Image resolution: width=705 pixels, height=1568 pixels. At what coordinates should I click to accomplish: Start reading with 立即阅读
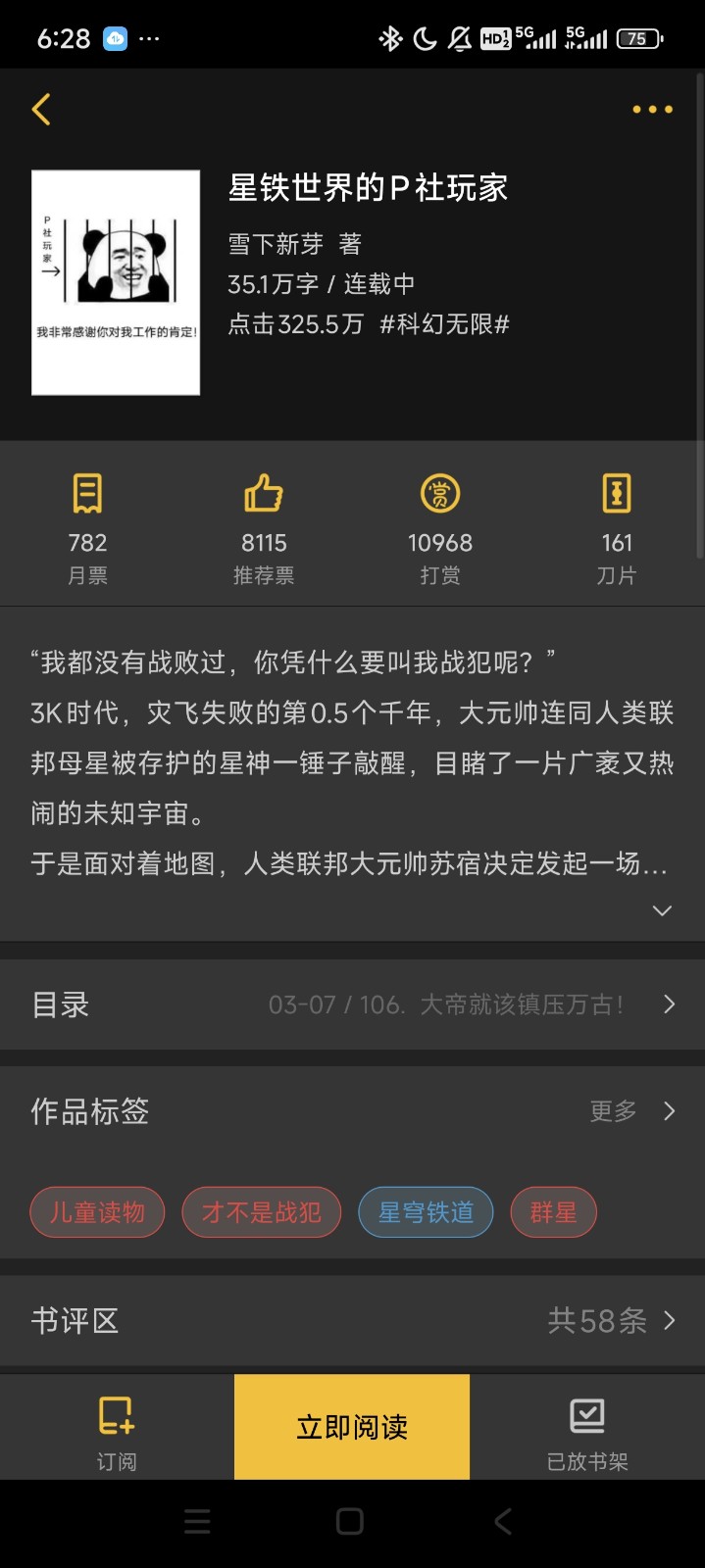tap(352, 1427)
